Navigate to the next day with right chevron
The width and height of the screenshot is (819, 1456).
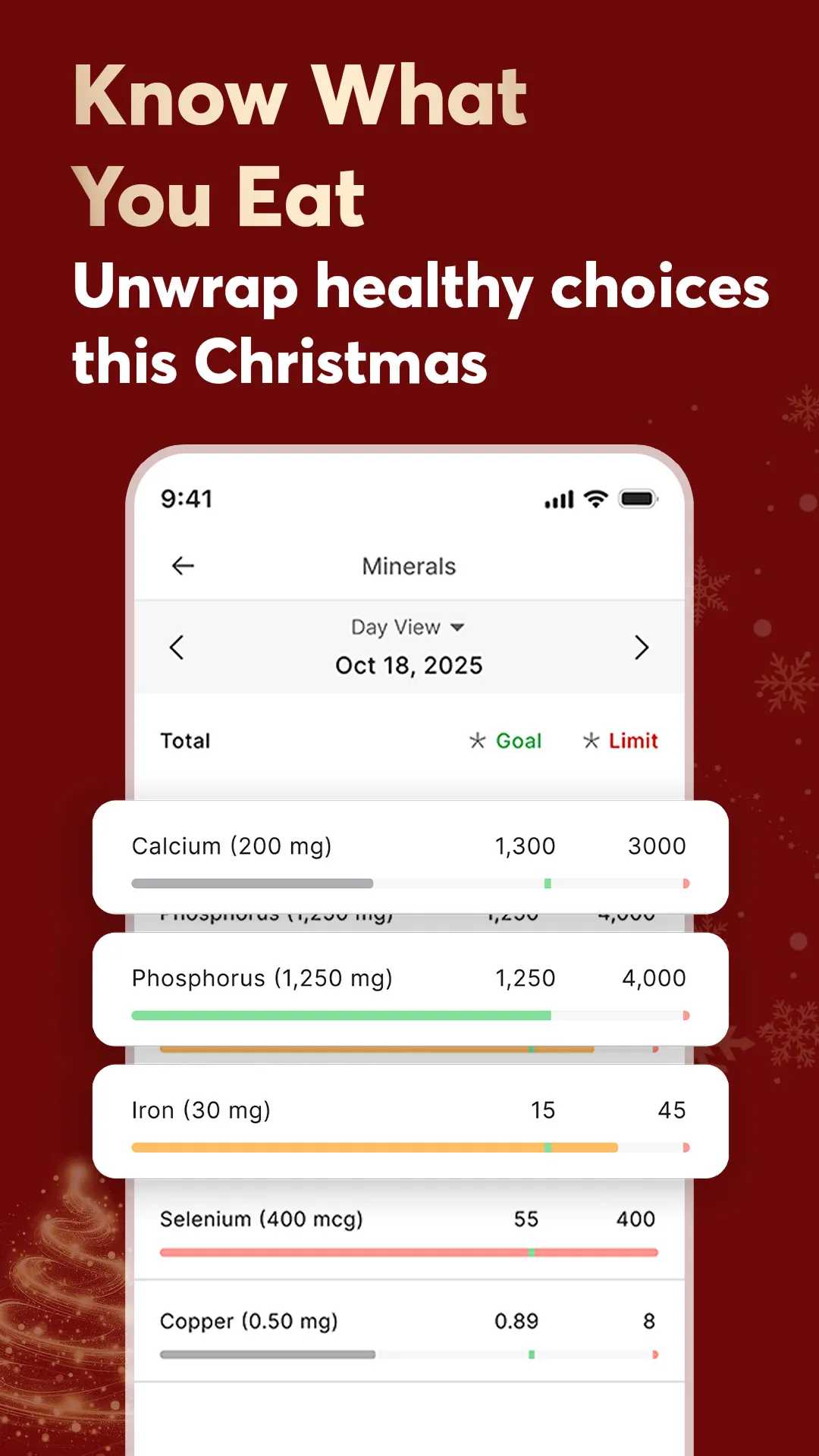pos(642,648)
